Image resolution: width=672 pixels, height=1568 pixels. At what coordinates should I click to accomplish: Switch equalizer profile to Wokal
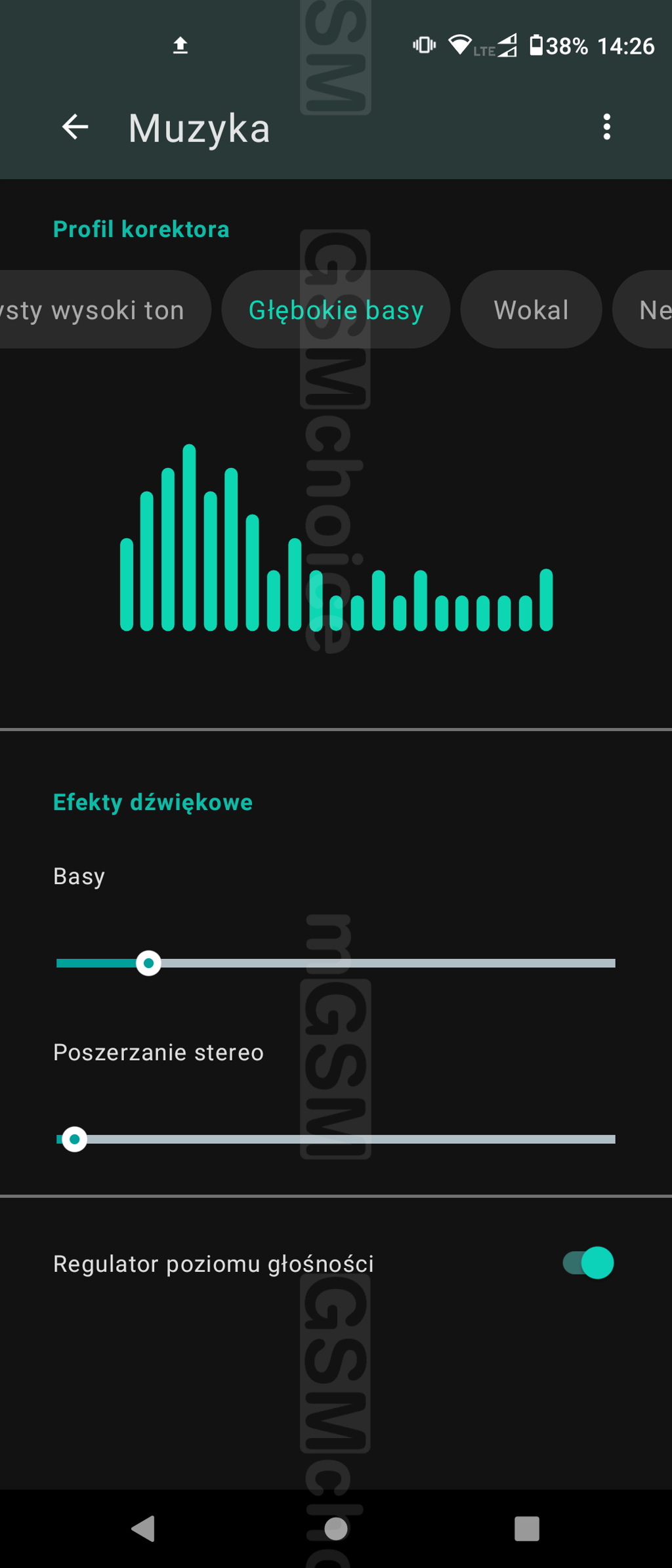click(x=531, y=310)
